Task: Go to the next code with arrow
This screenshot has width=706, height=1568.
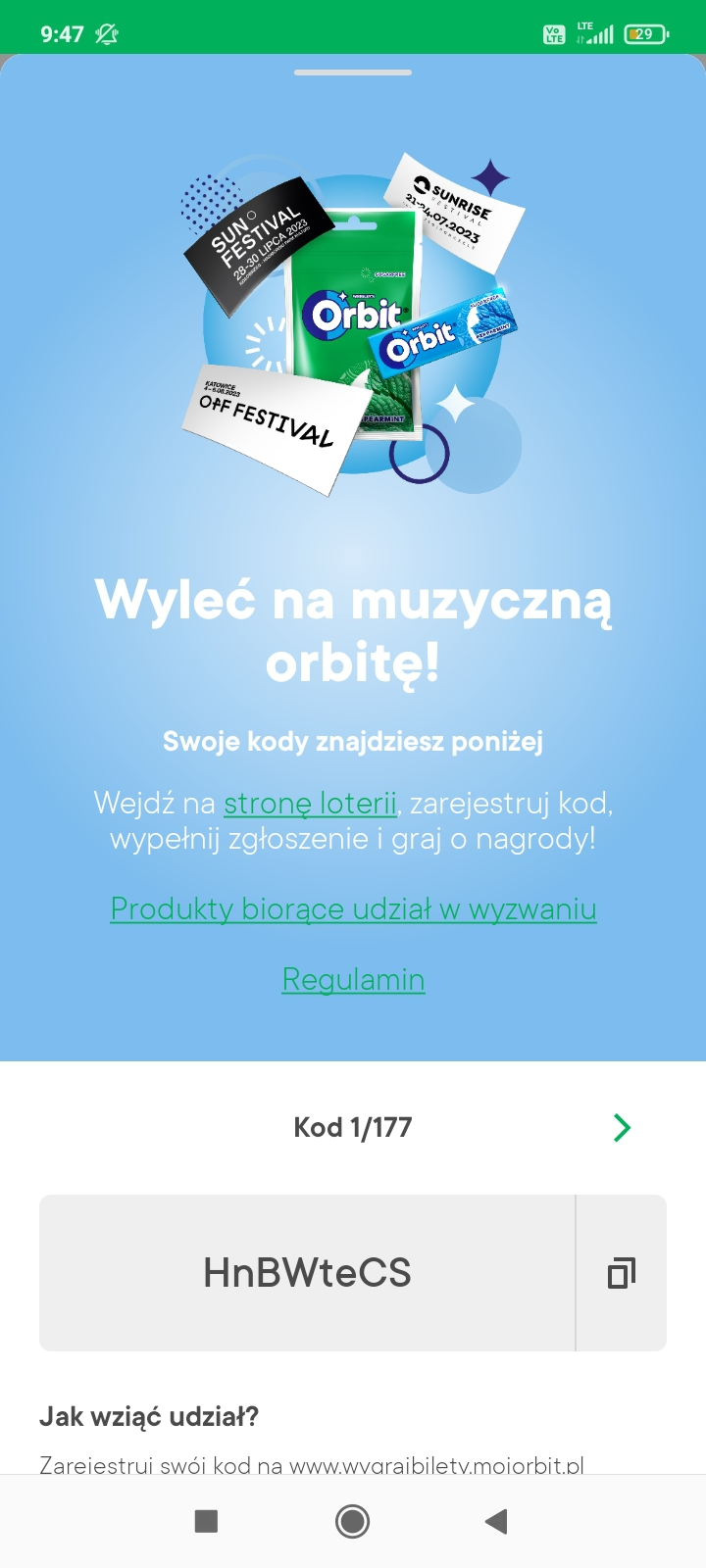Action: 622,1128
